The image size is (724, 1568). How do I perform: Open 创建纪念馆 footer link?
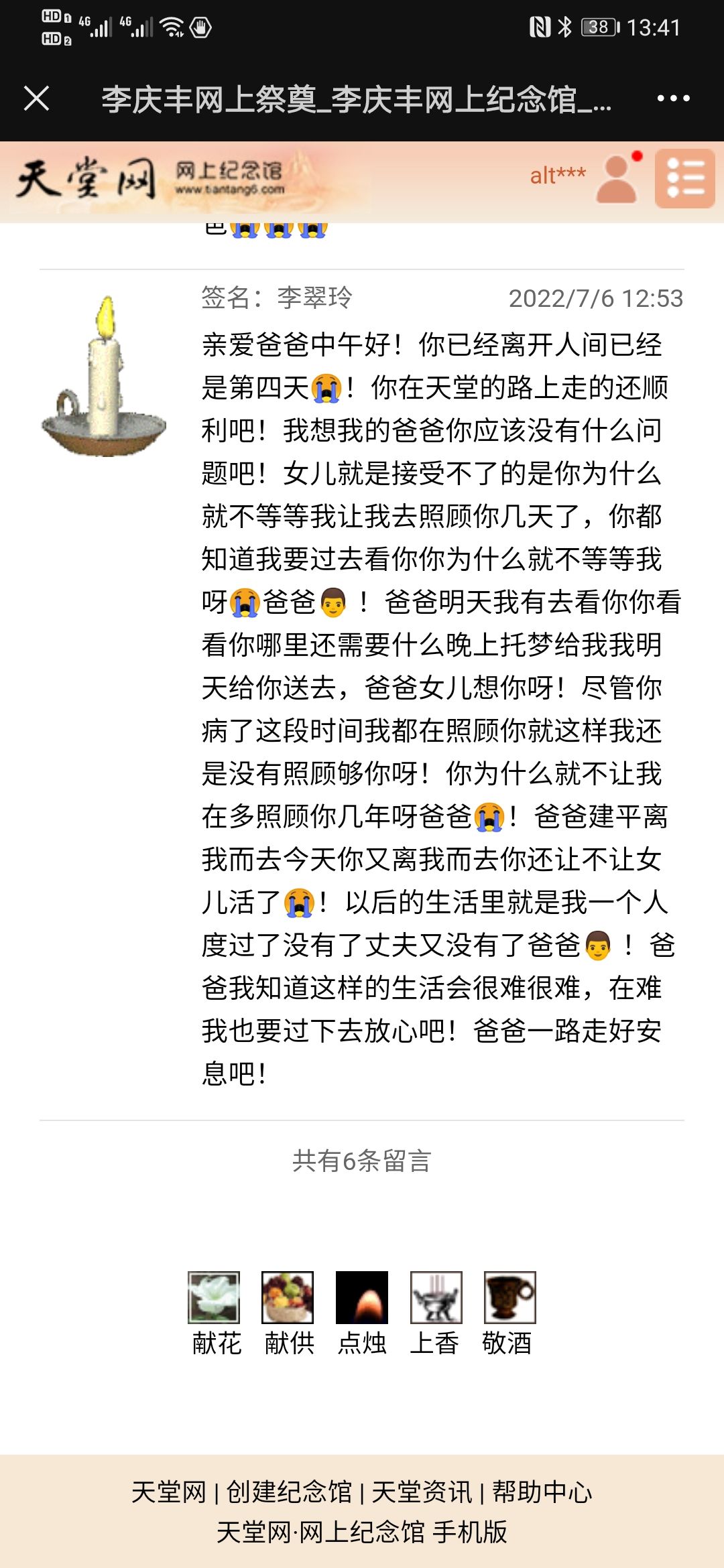coord(289,1492)
